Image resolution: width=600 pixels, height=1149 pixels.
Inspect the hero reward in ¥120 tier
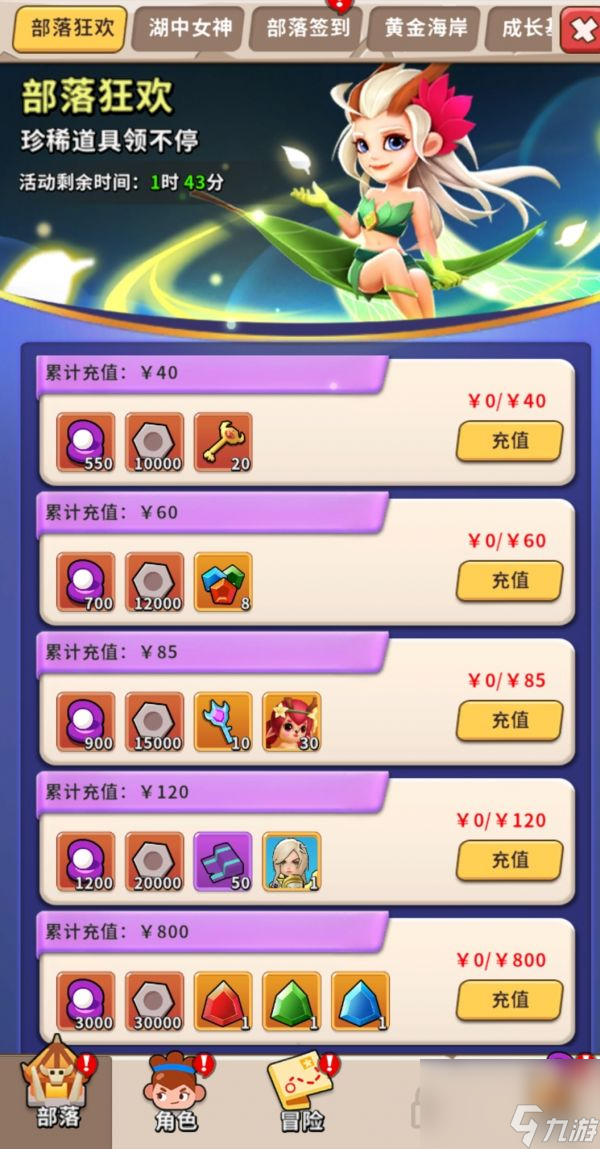coord(292,861)
